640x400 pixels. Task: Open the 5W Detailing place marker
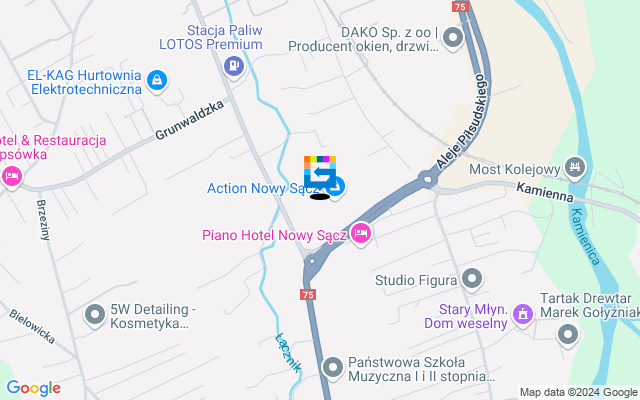point(95,316)
